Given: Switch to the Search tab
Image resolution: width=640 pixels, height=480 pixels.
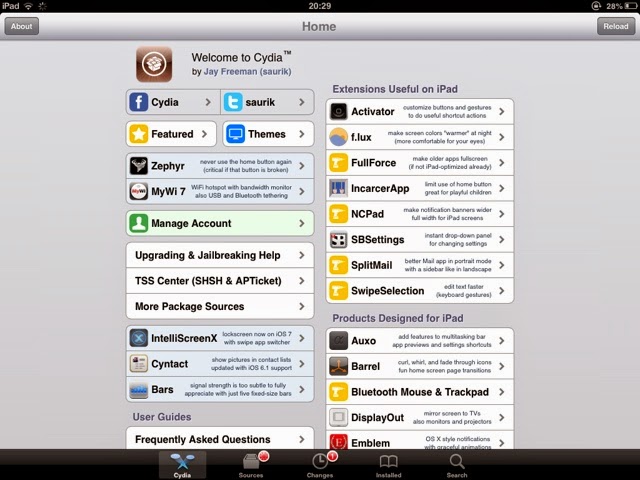Looking at the screenshot, I should coord(456,464).
